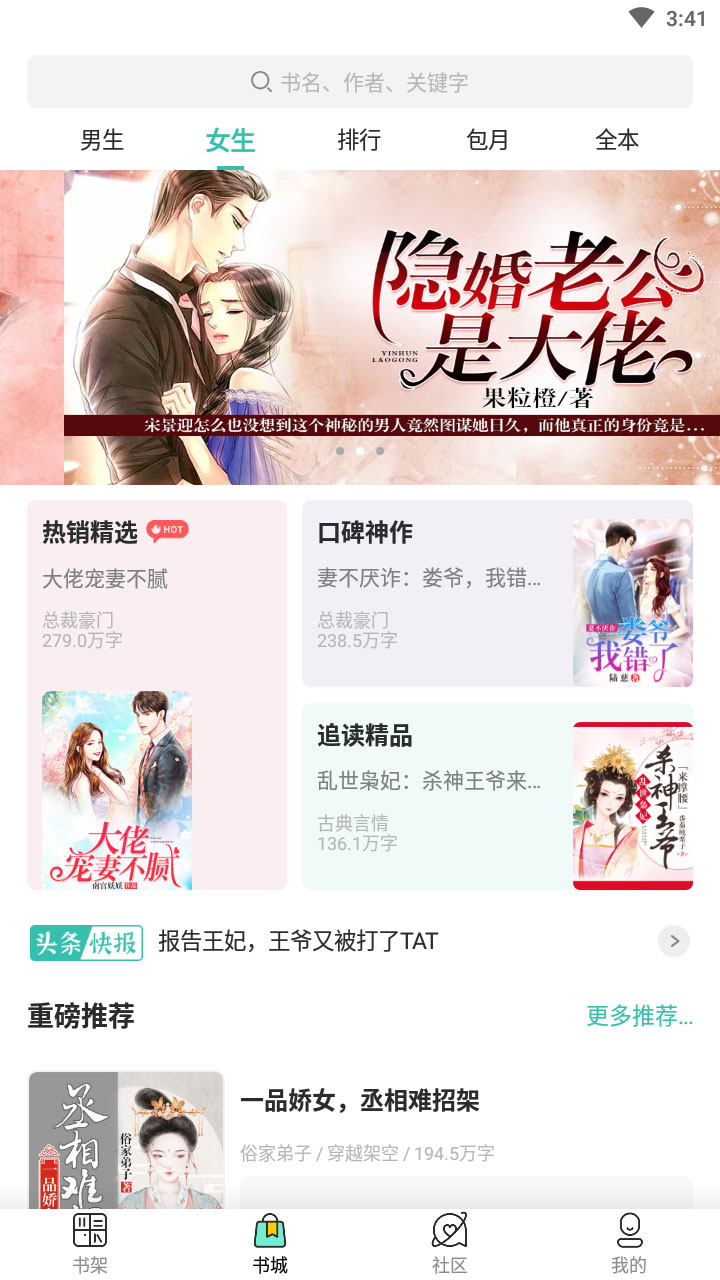Open the 隐婚老公是大佬 banner
This screenshot has height=1280, width=720.
[x=390, y=325]
